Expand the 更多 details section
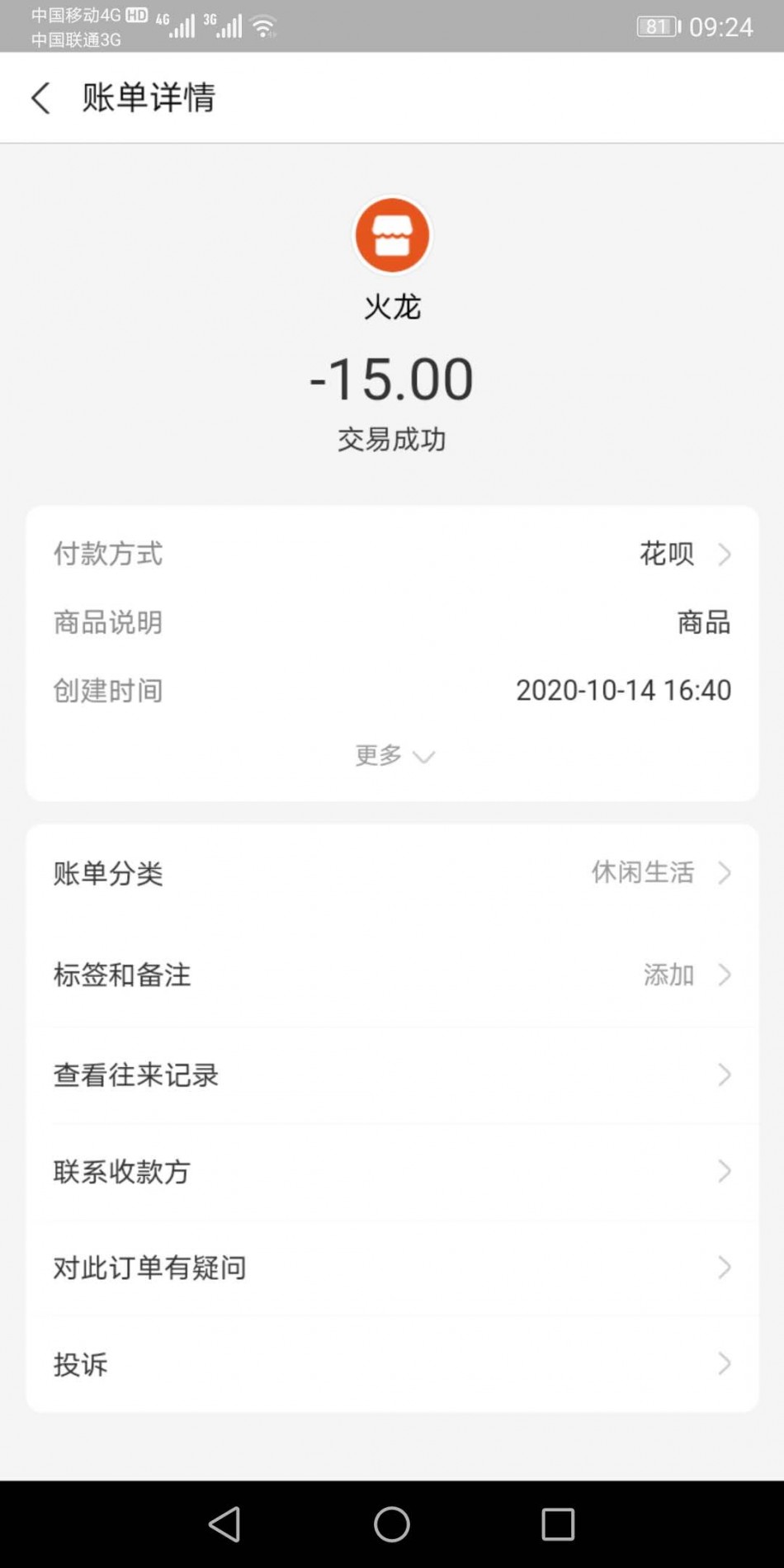Image resolution: width=784 pixels, height=1568 pixels. 394,755
